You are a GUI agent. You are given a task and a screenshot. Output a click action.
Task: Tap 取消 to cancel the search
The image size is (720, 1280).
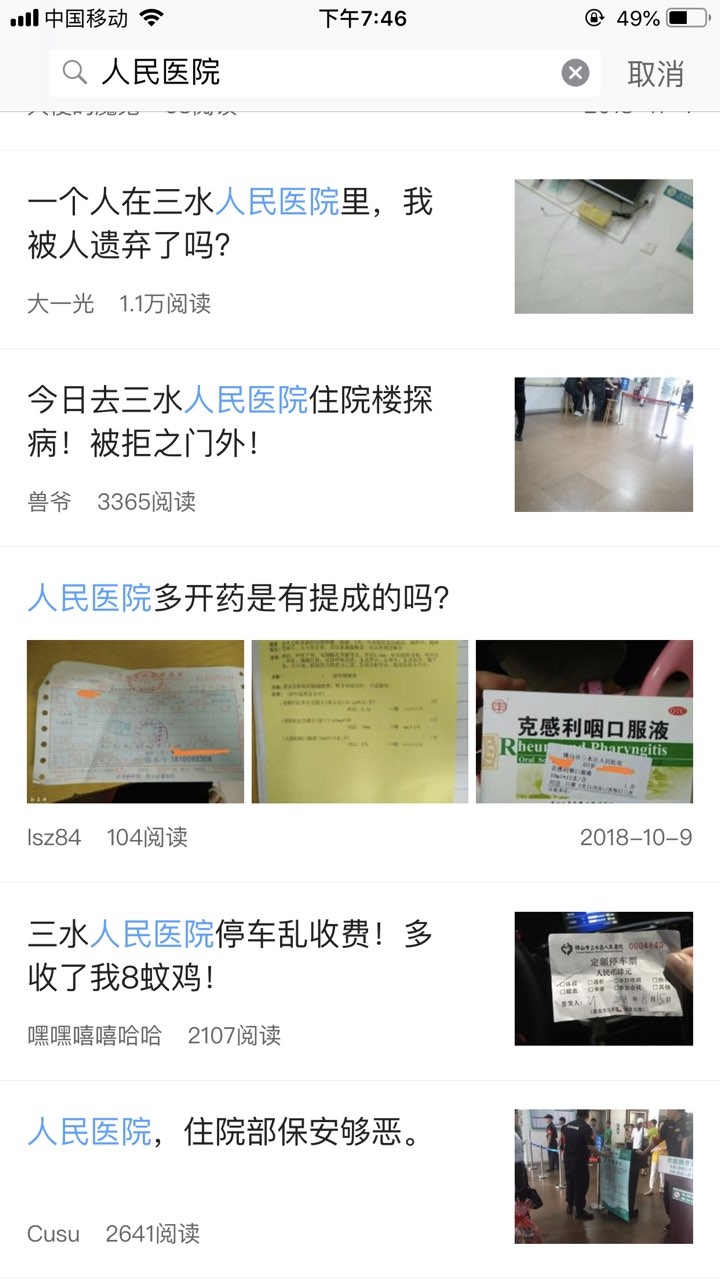655,73
